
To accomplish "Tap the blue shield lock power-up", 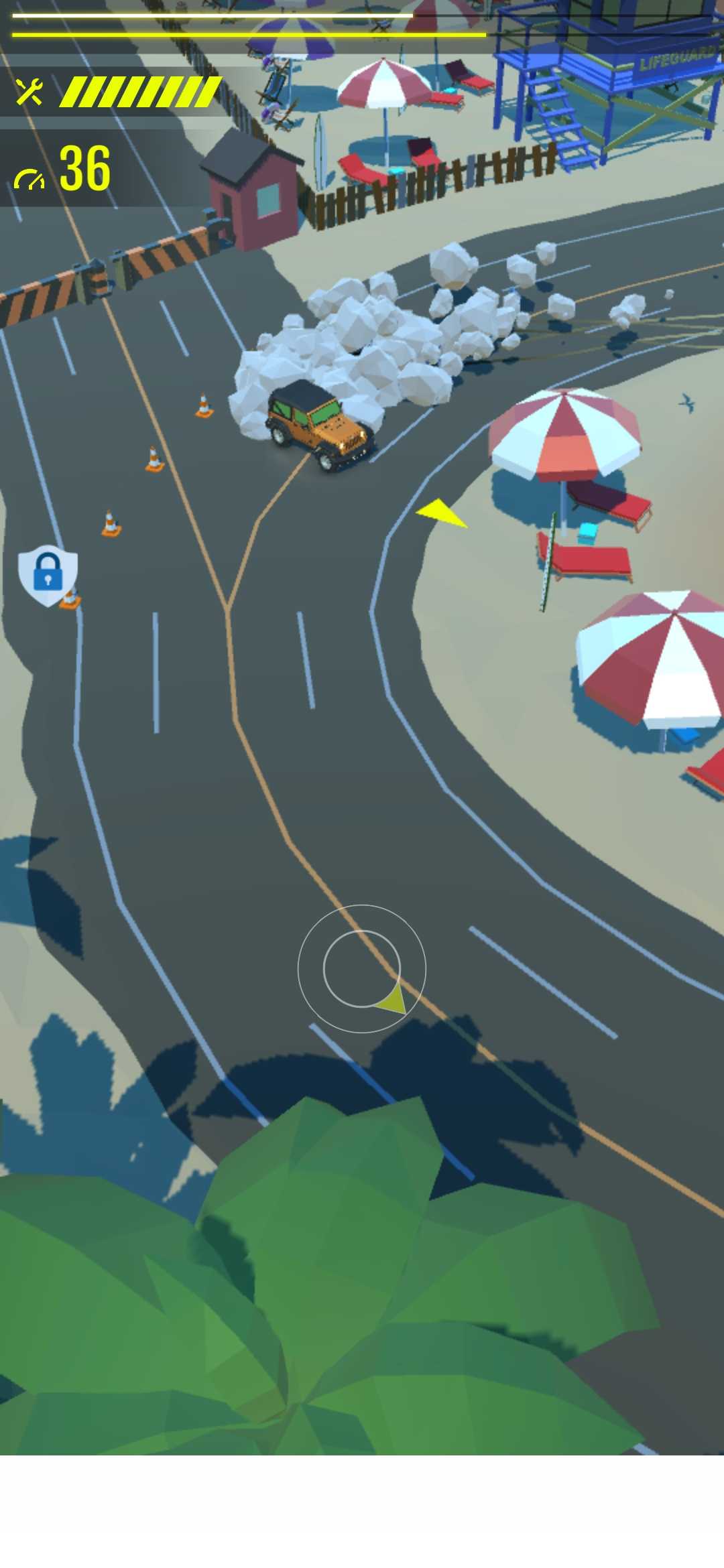I will (x=48, y=574).
